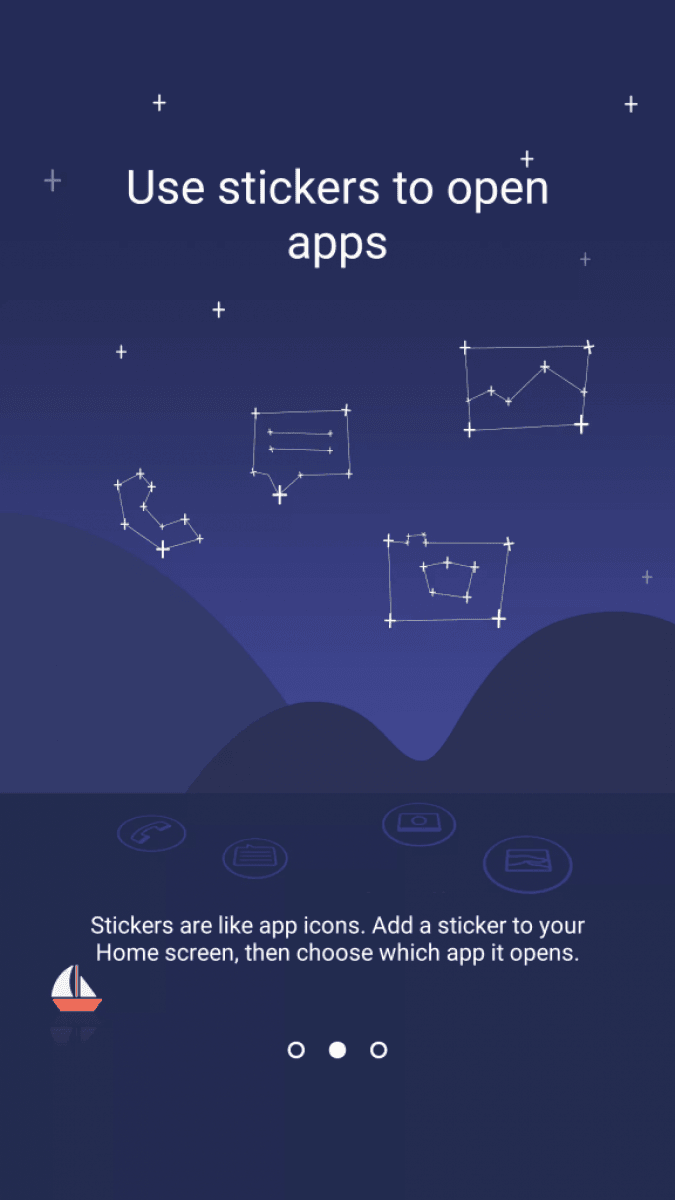
Task: Select the third page indicator dot
Action: click(x=378, y=1050)
